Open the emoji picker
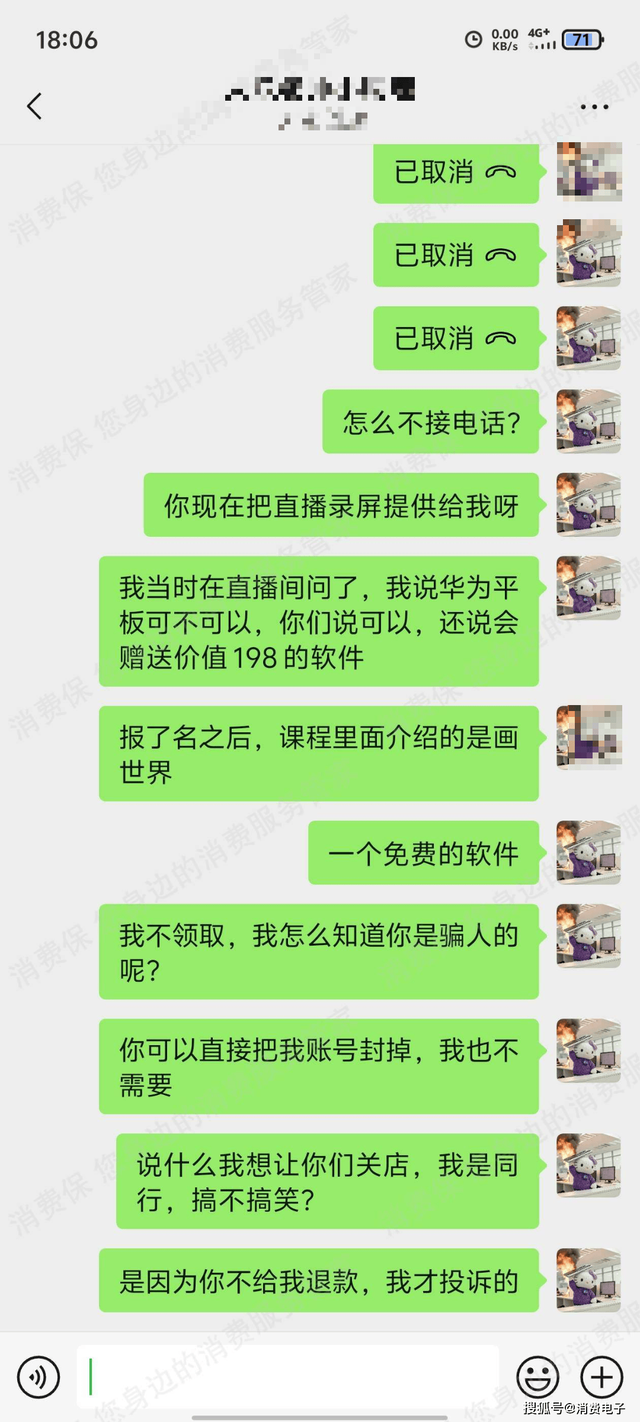This screenshot has width=640, height=1422. 537,1377
